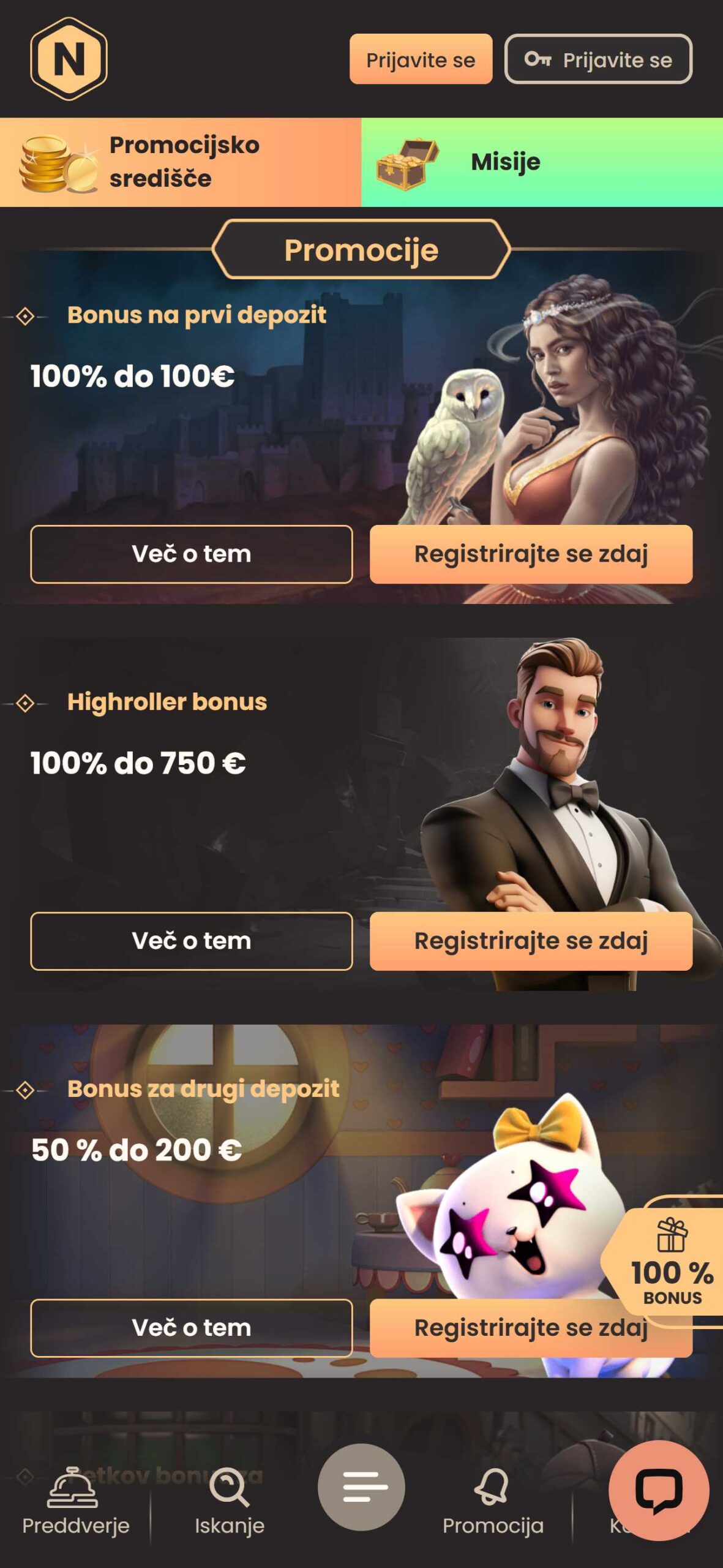Tap the orange filled Prijavite se button

point(421,59)
